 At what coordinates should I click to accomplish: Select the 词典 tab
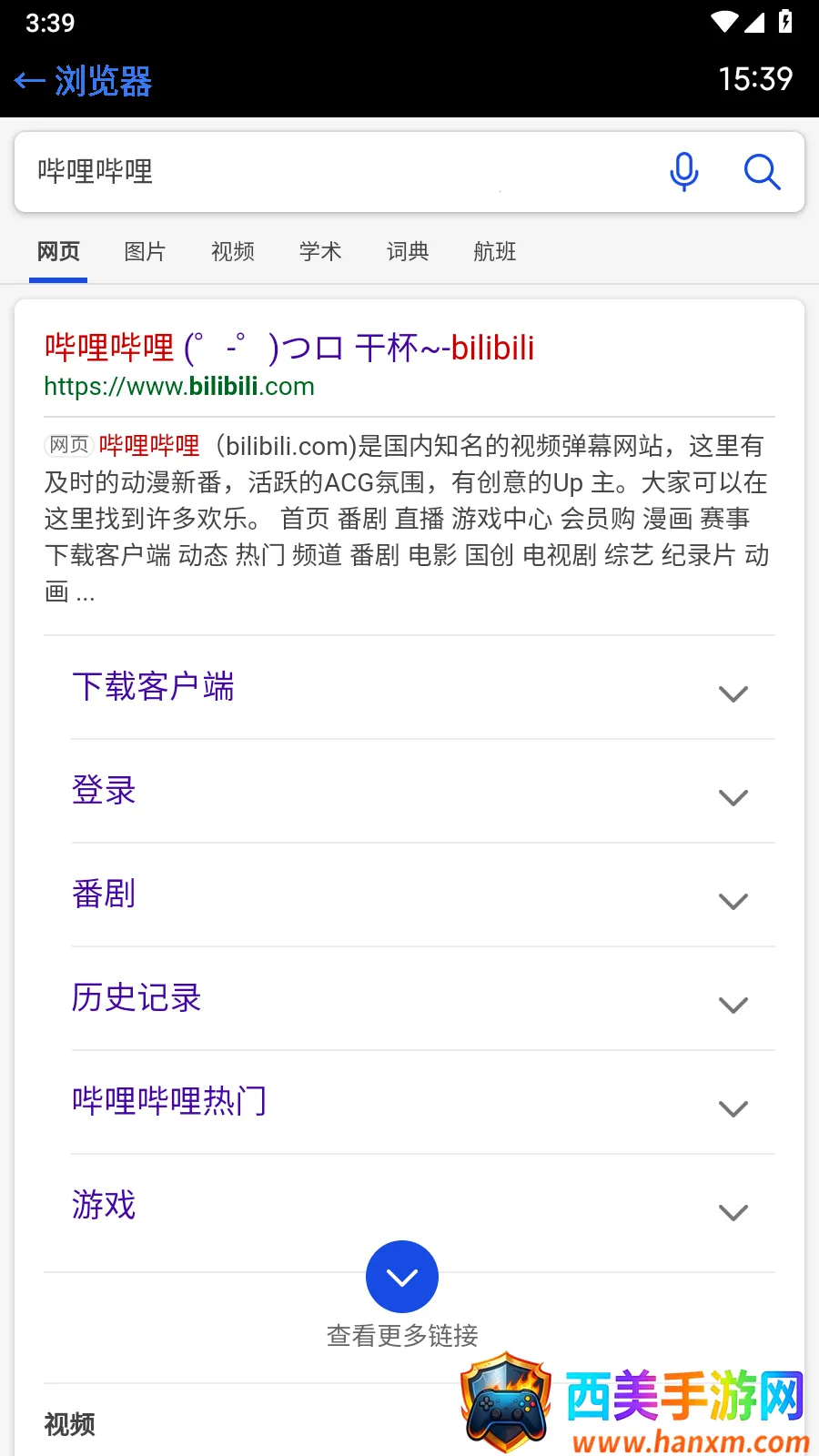408,251
